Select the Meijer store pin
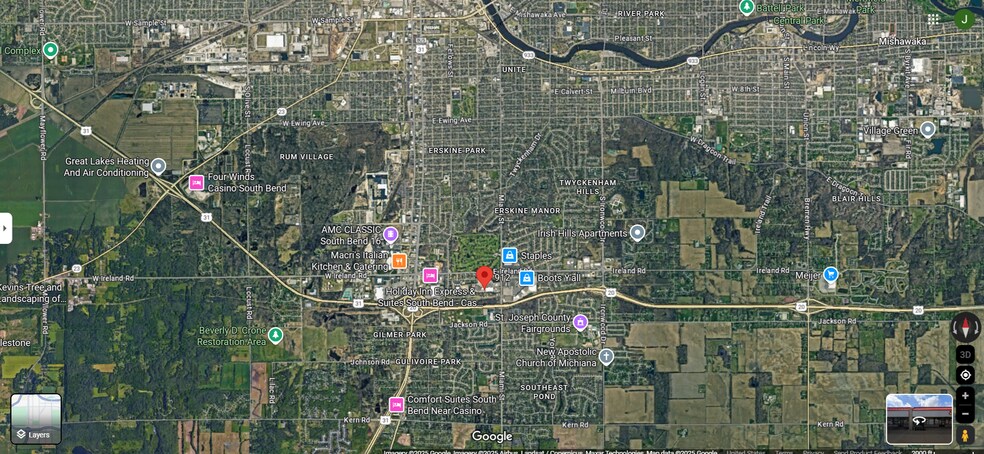984x454 pixels. click(830, 274)
